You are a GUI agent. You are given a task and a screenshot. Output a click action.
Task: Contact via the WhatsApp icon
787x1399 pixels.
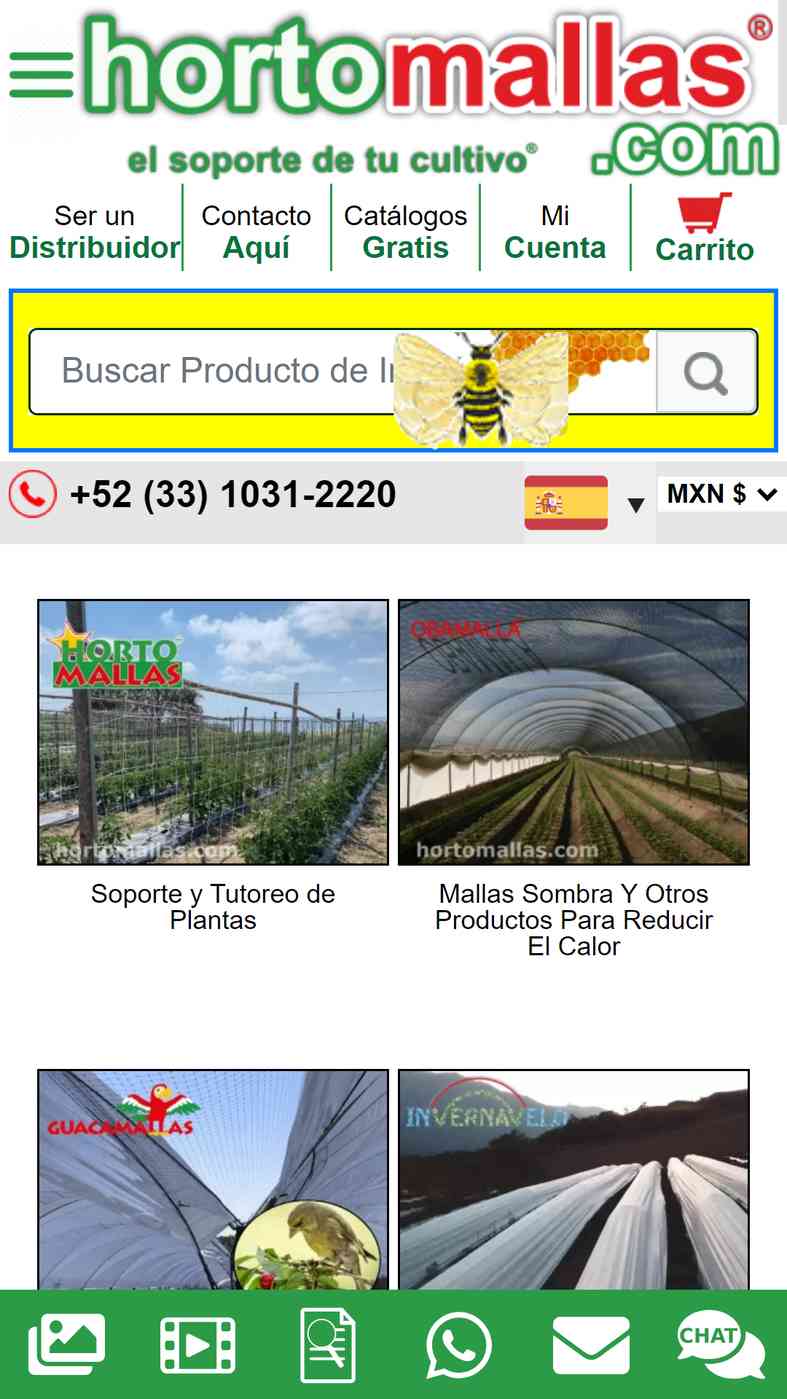[459, 1345]
